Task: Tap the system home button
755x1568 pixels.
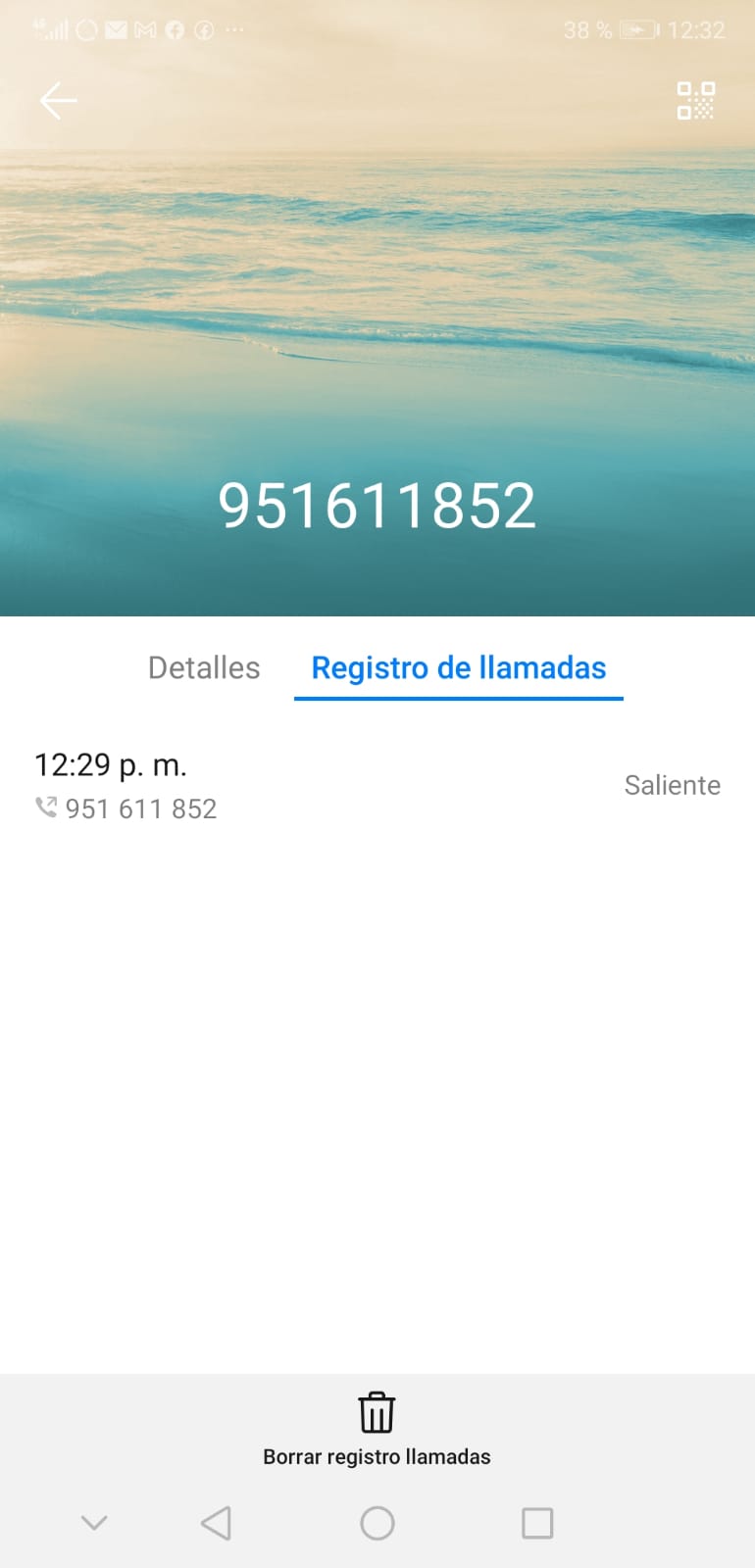Action: pyautogui.click(x=377, y=1523)
